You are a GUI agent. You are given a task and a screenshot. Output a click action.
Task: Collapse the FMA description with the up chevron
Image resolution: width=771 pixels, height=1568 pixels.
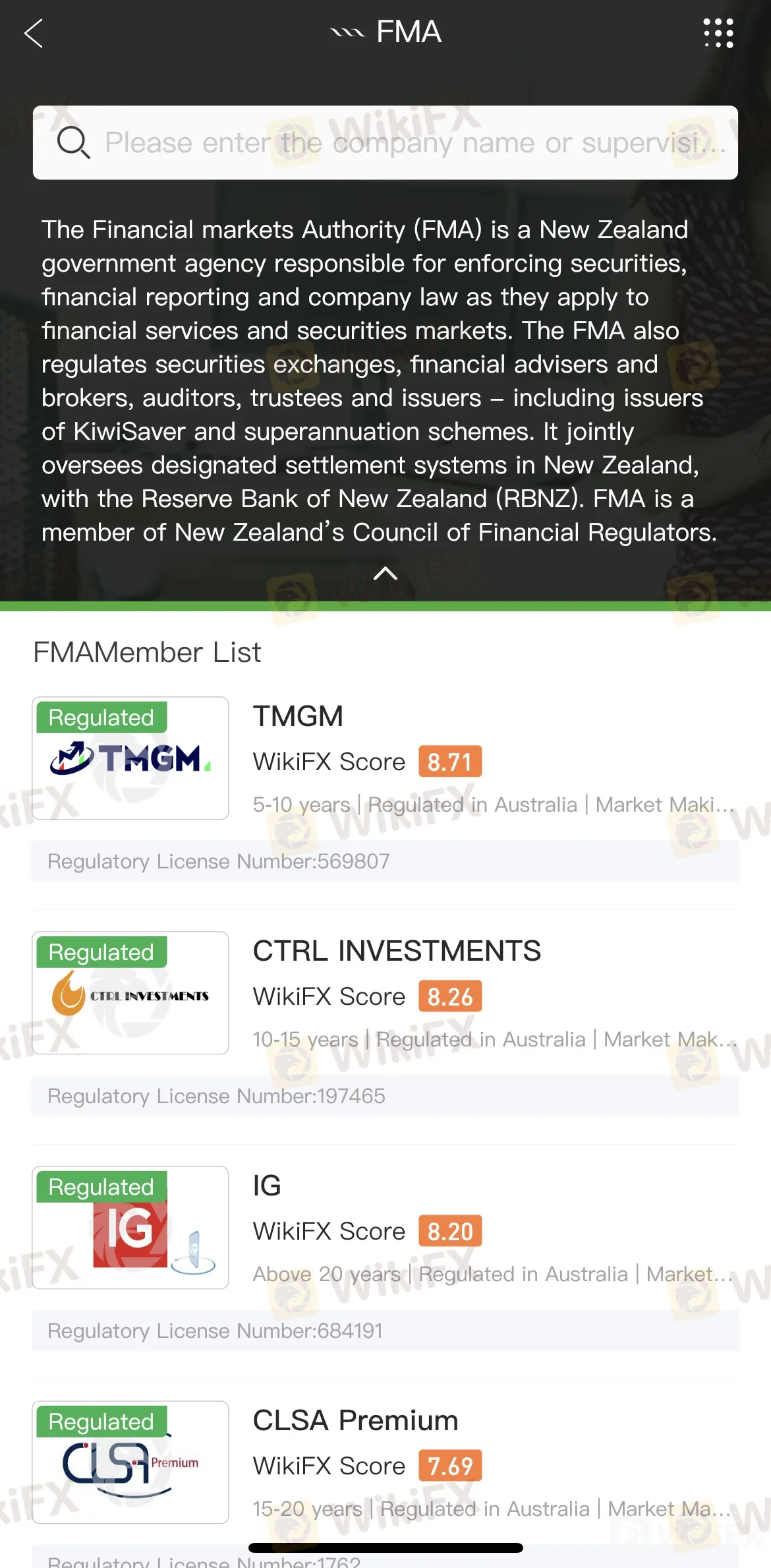[x=385, y=574]
